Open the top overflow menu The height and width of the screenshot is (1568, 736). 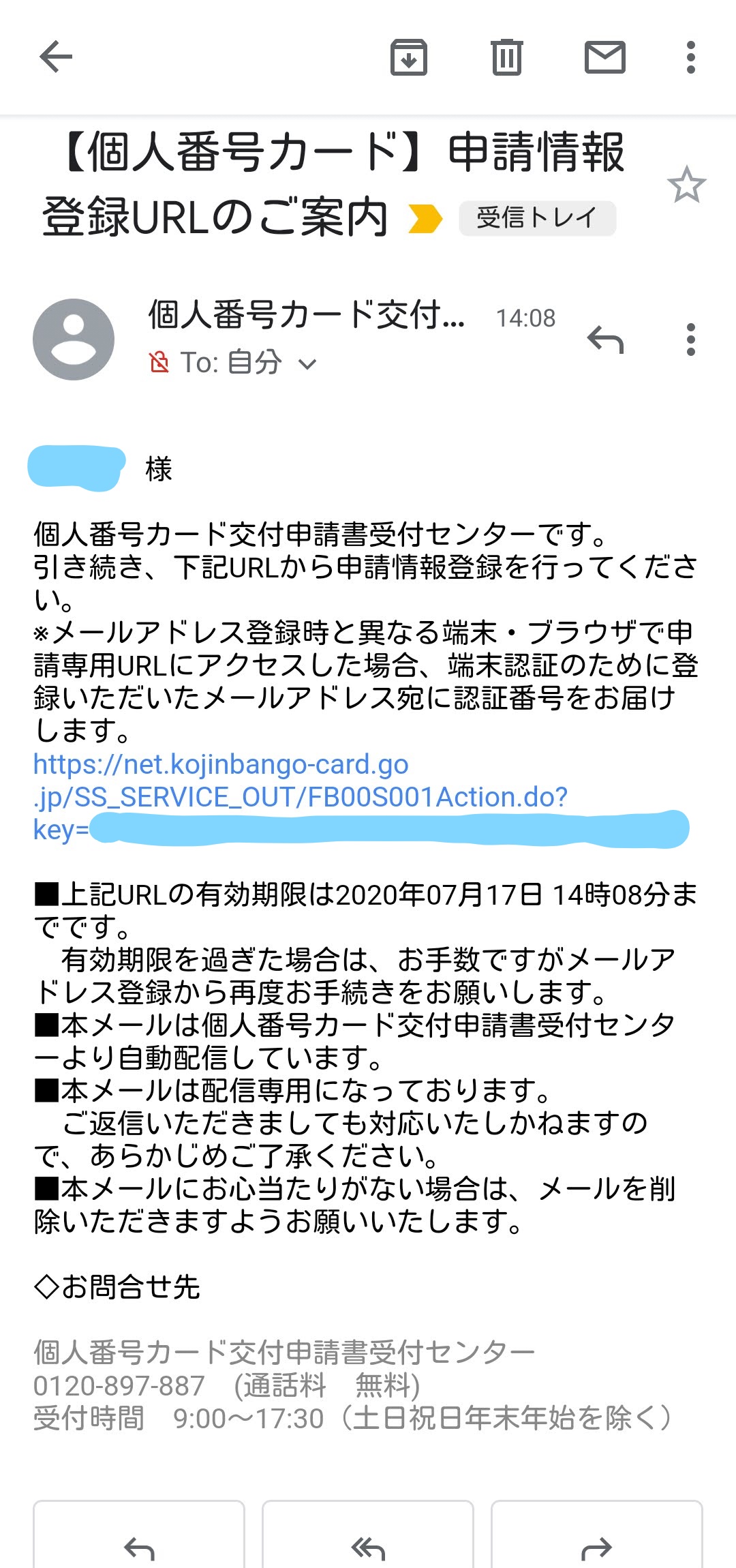pos(691,57)
